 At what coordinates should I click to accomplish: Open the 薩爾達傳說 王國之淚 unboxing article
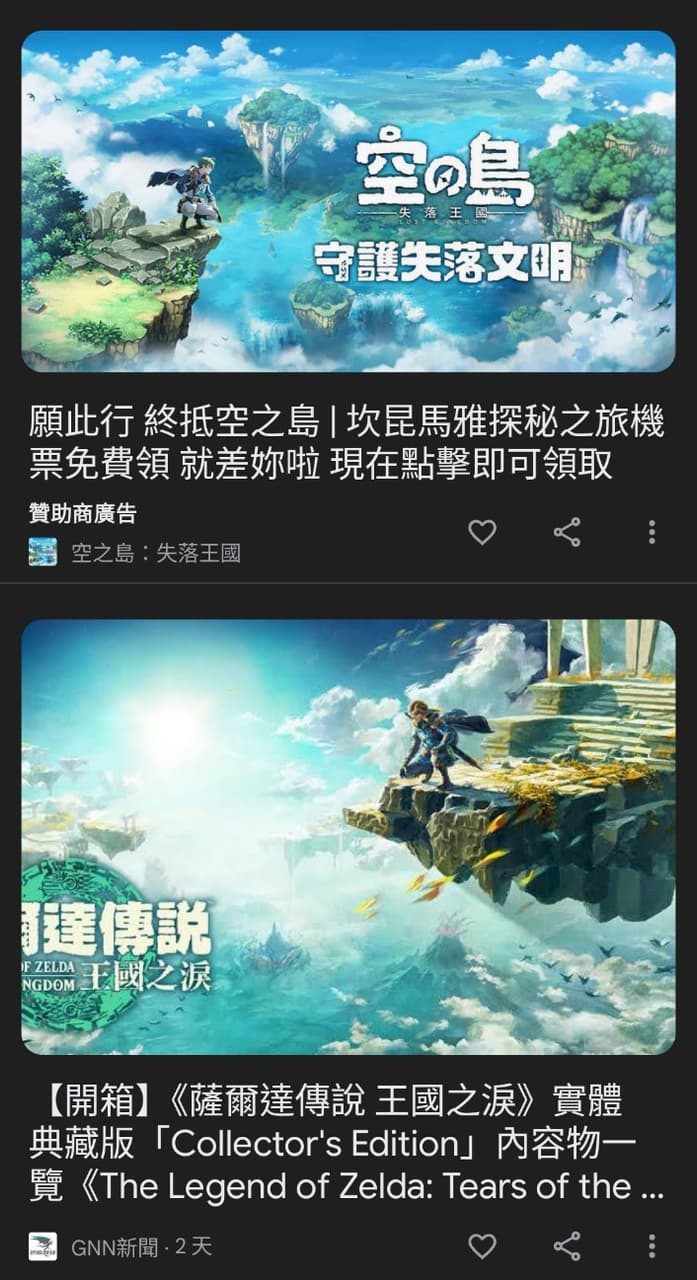click(x=348, y=836)
